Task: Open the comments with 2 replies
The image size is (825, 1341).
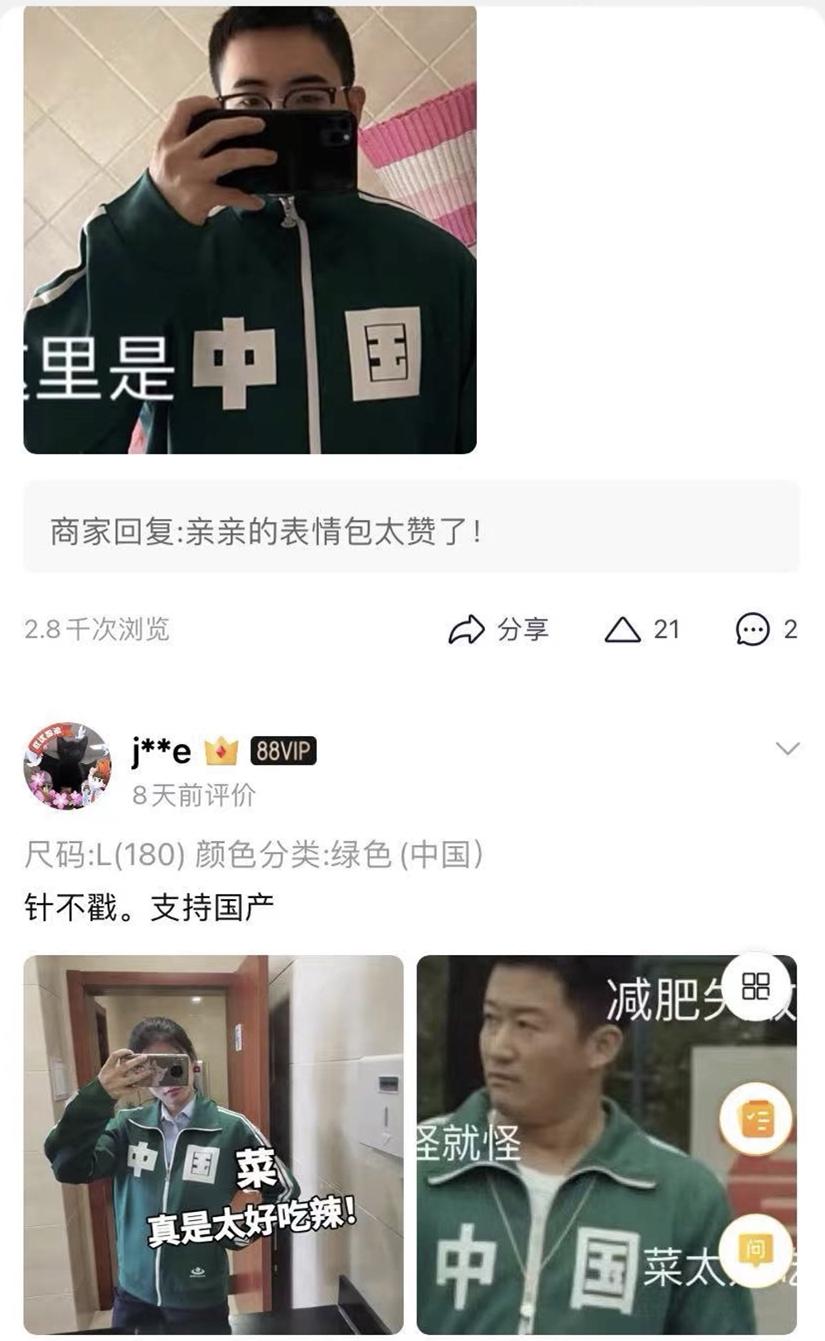Action: [x=766, y=629]
